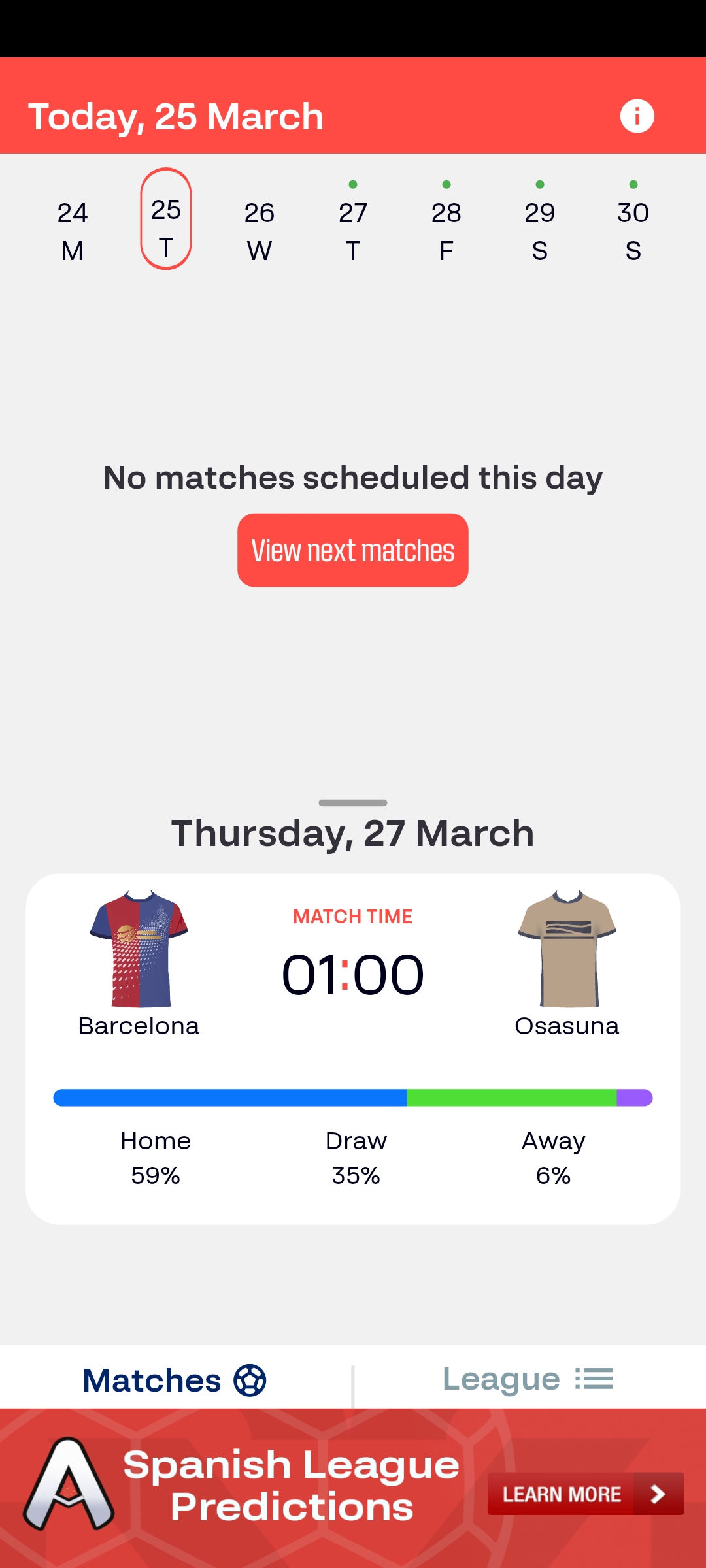Viewport: 706px width, 1568px height.
Task: Open the Barcelona vs Osasuna match card
Action: pos(353,1048)
